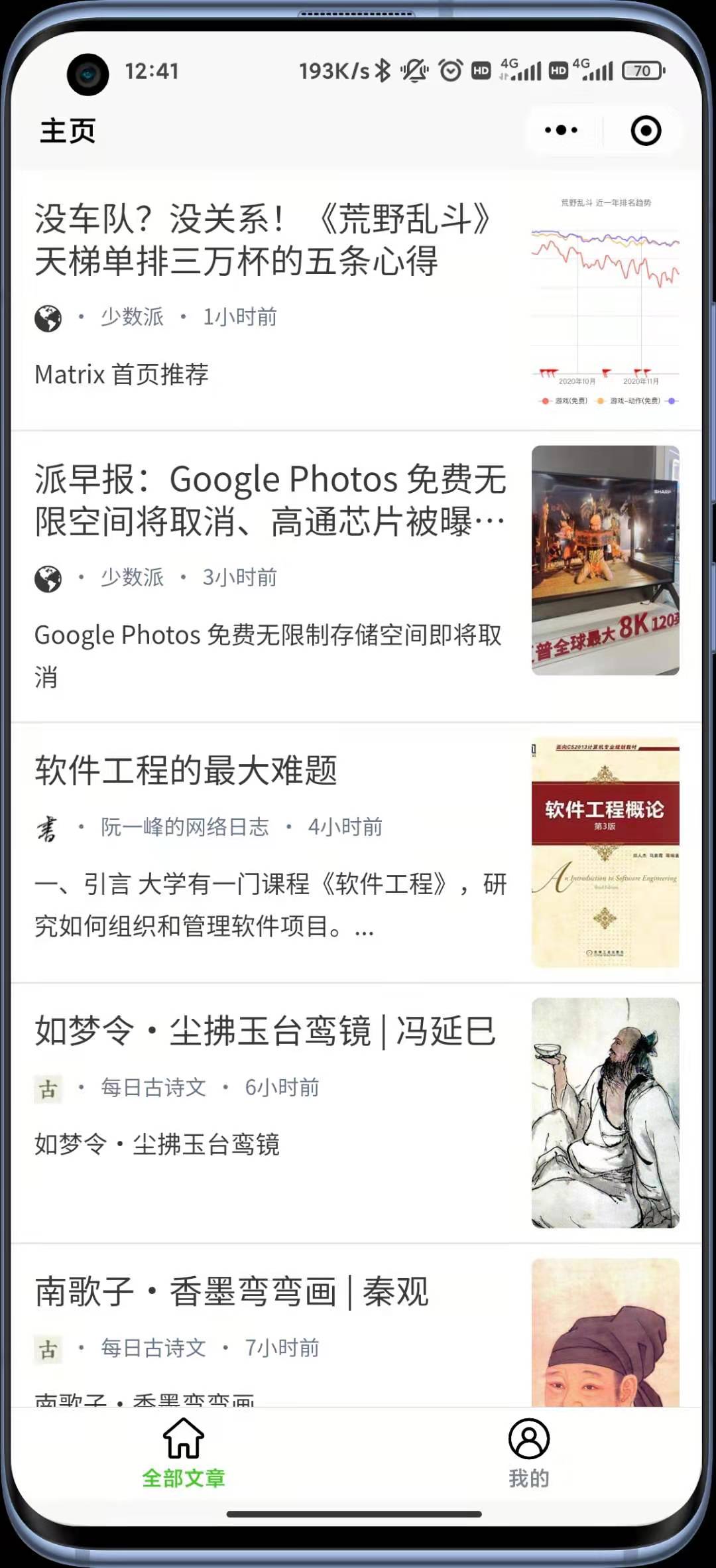Tap the 软件工程概论 book cover thumbnail
The height and width of the screenshot is (1568, 716).
[x=605, y=852]
